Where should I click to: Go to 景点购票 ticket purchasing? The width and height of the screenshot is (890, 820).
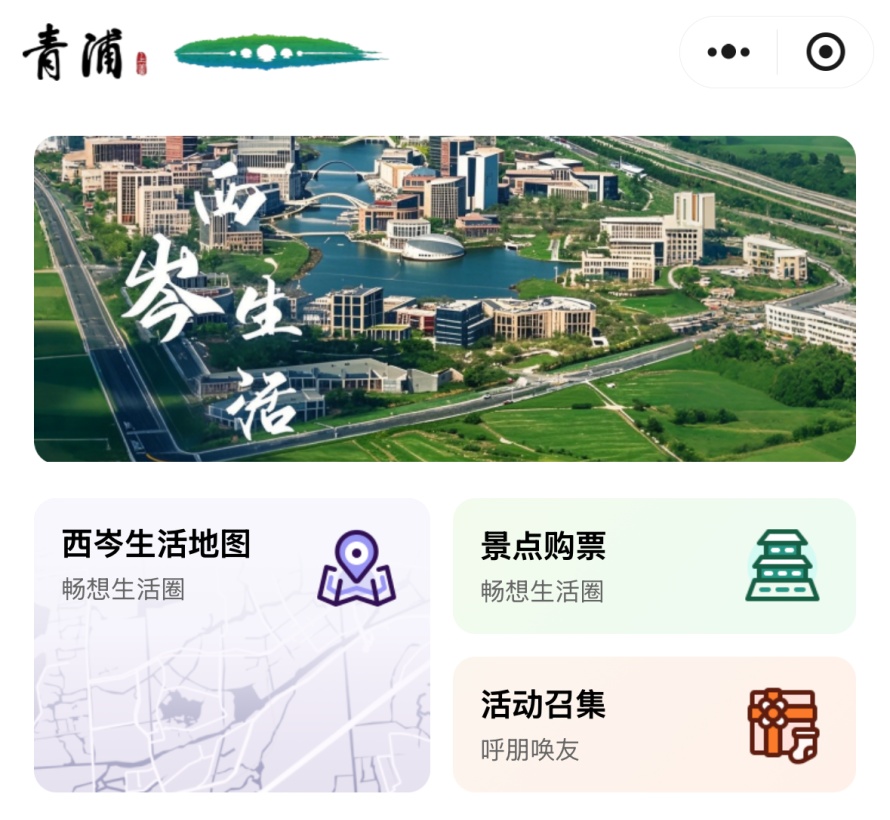click(654, 566)
